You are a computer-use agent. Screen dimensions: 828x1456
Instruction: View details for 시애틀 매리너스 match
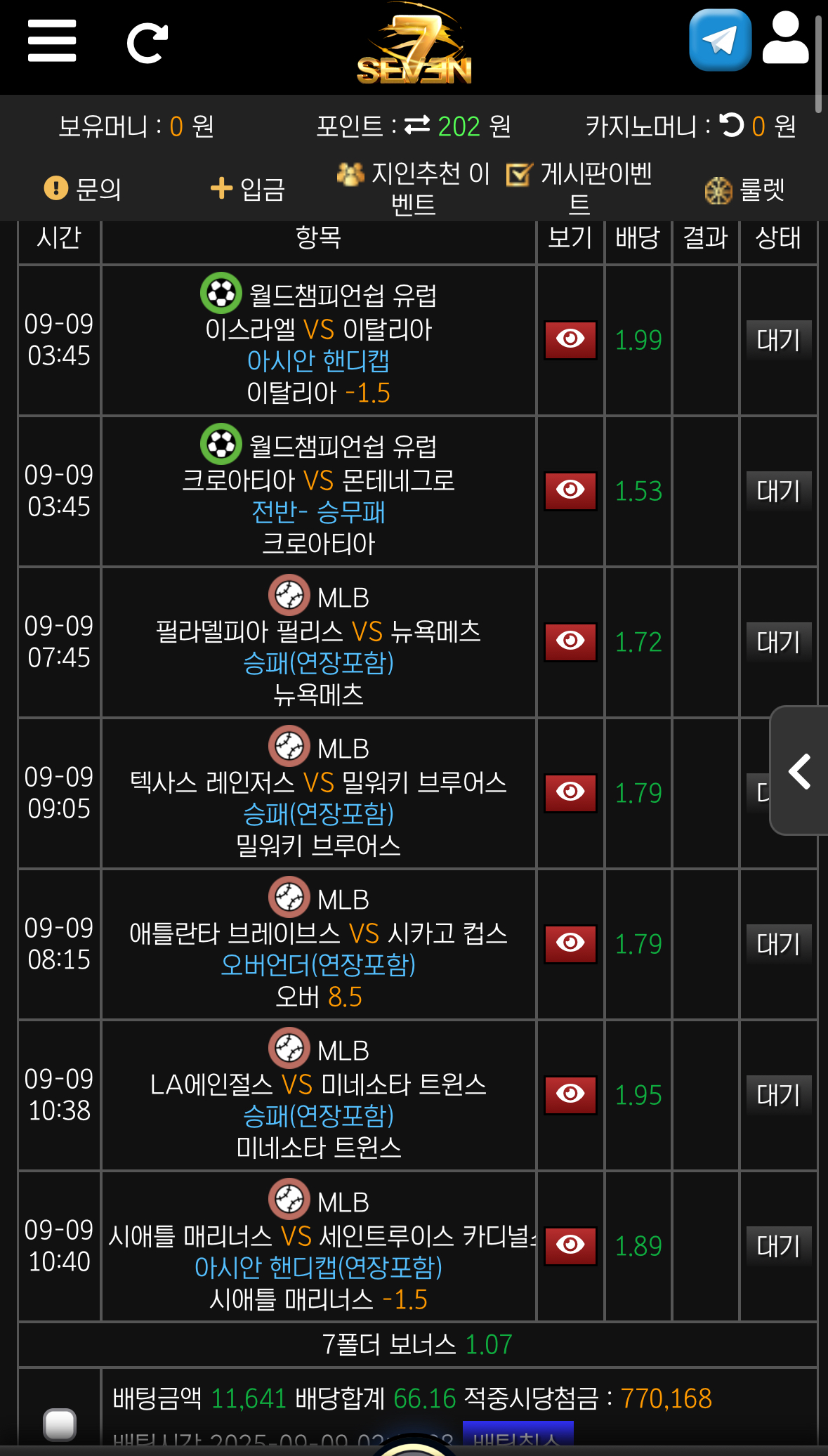[570, 1245]
